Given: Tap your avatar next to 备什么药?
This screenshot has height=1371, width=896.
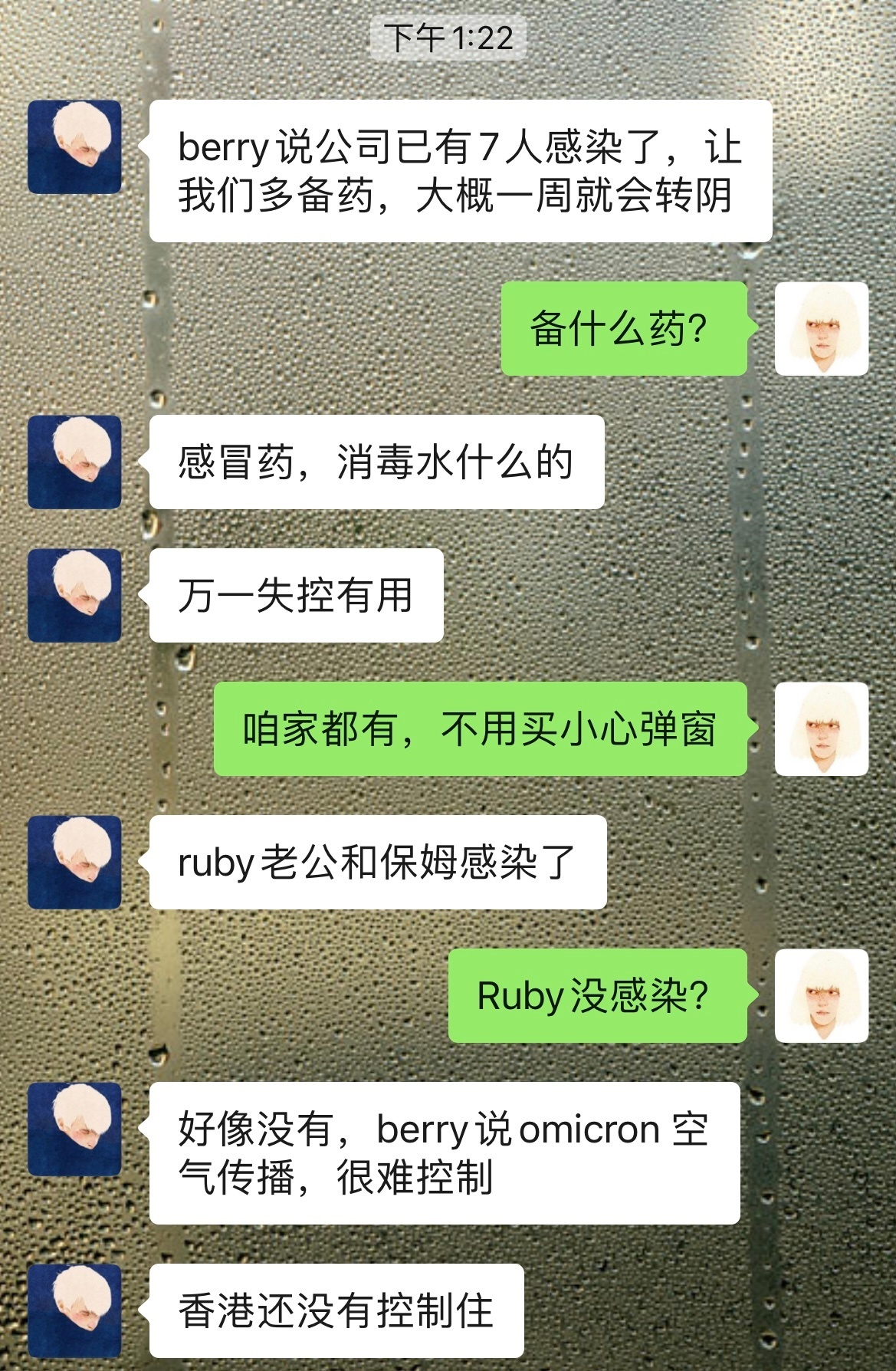Looking at the screenshot, I should tap(821, 328).
